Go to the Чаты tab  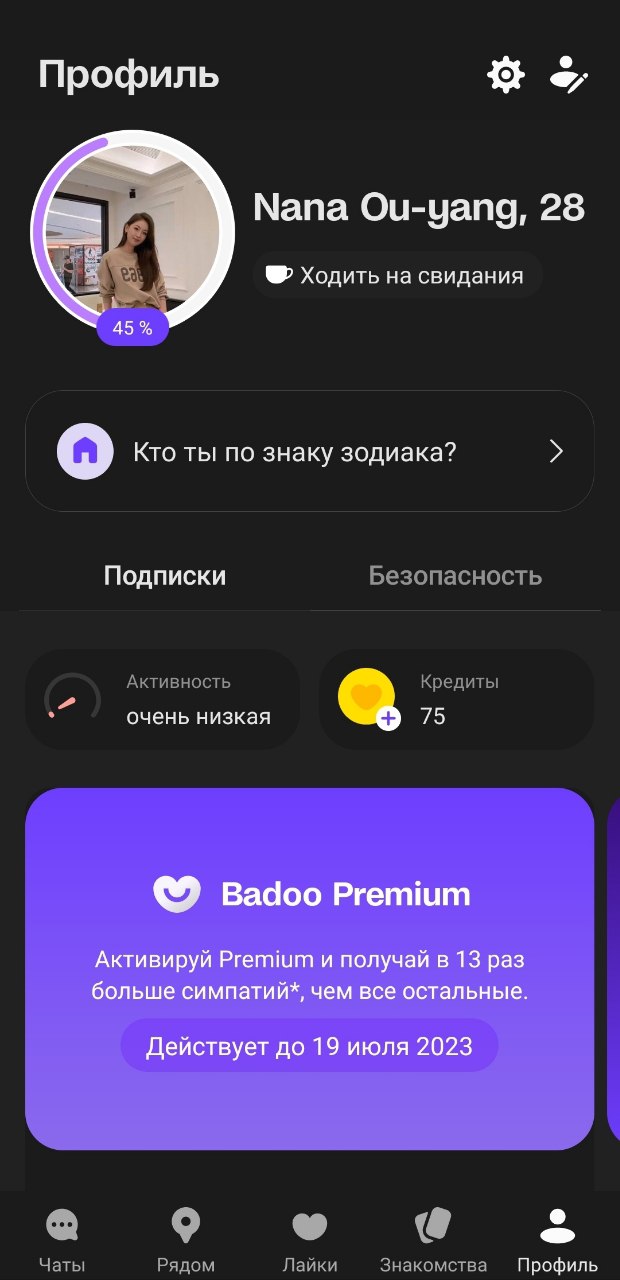[x=62, y=1239]
